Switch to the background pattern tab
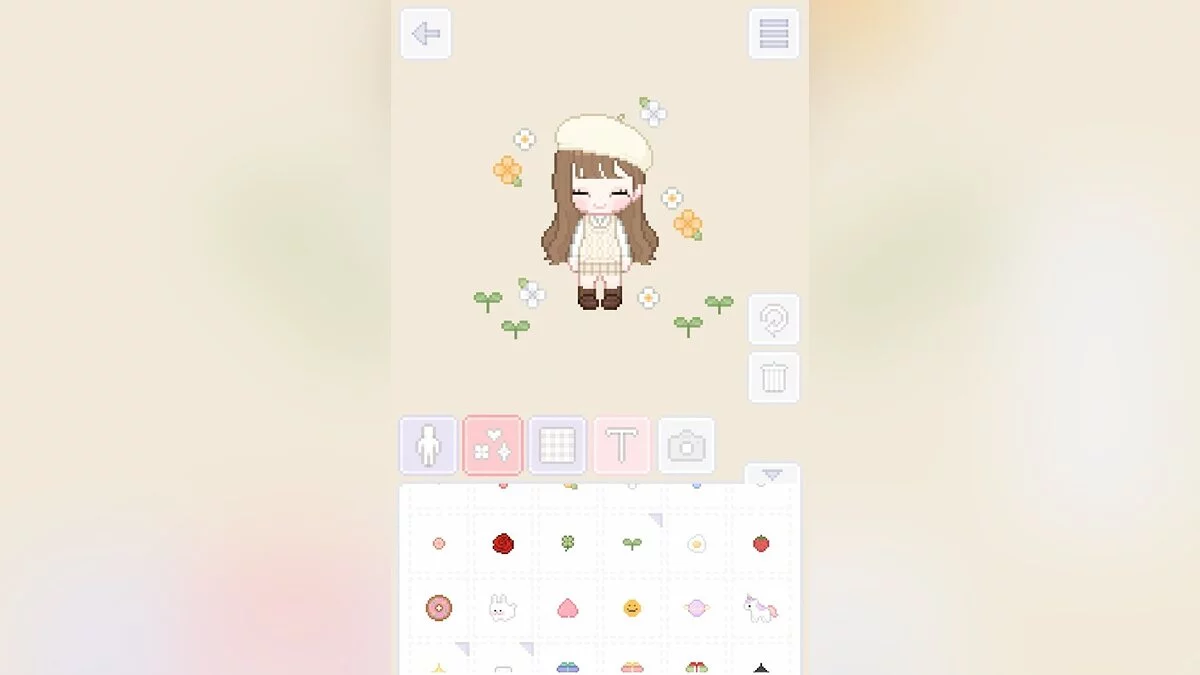Image resolution: width=1200 pixels, height=675 pixels. click(557, 445)
